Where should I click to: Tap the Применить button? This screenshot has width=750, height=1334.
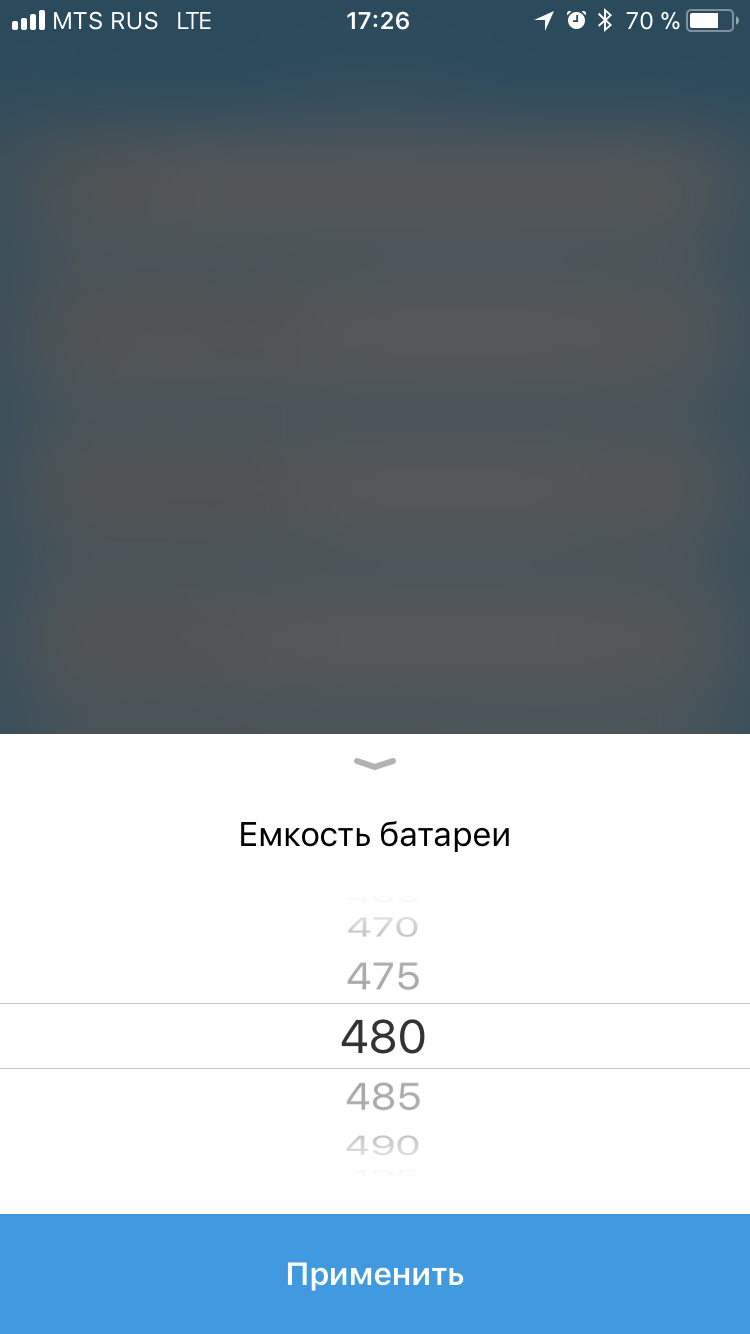[x=375, y=1274]
